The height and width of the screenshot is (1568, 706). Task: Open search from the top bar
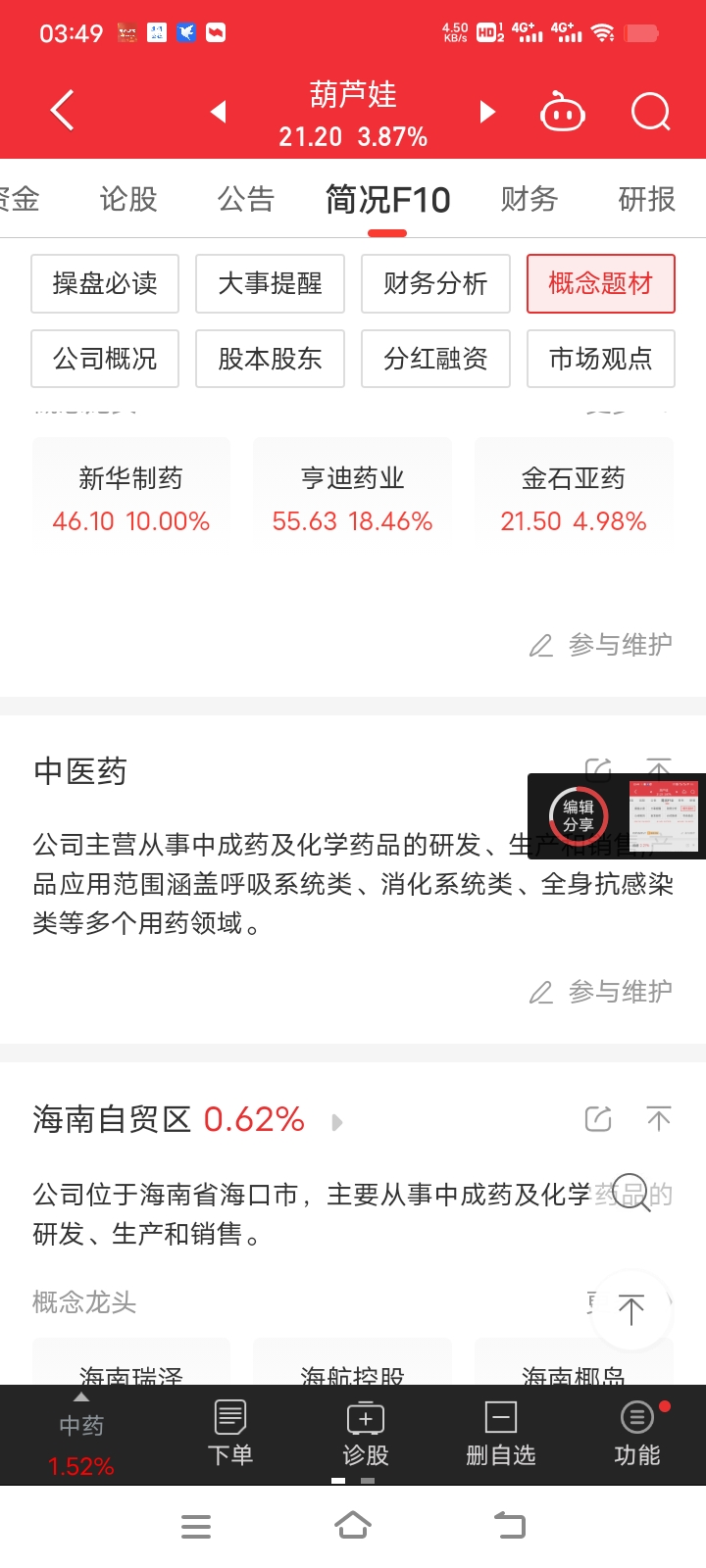pyautogui.click(x=650, y=112)
